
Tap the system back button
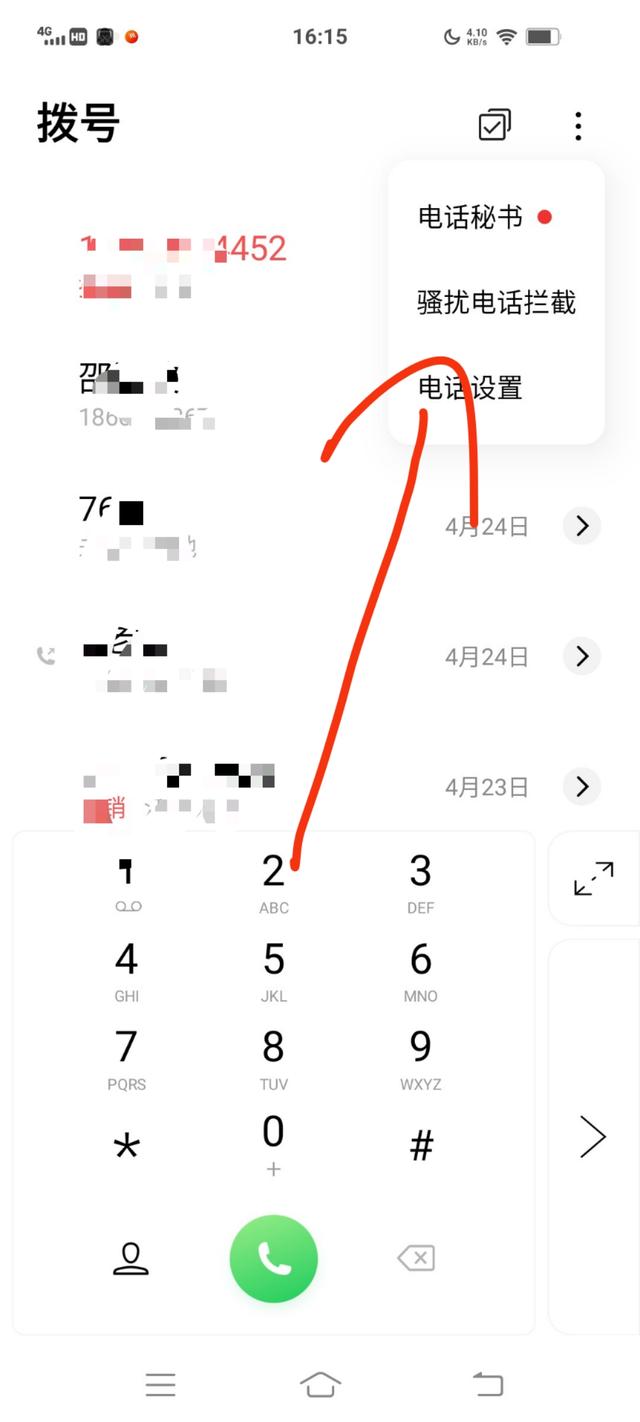[487, 1384]
